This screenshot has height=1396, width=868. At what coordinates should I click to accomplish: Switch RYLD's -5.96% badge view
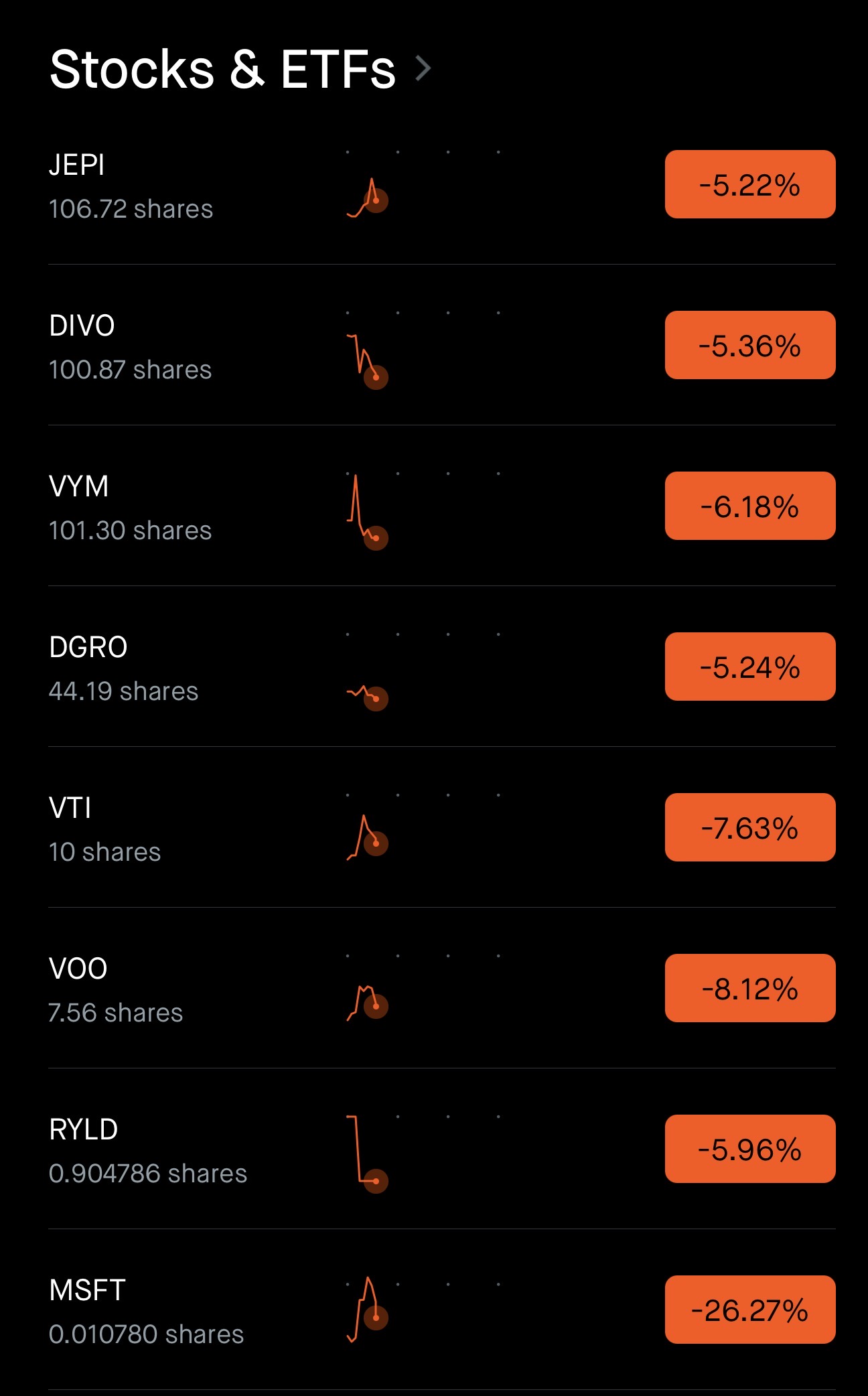tap(749, 1149)
